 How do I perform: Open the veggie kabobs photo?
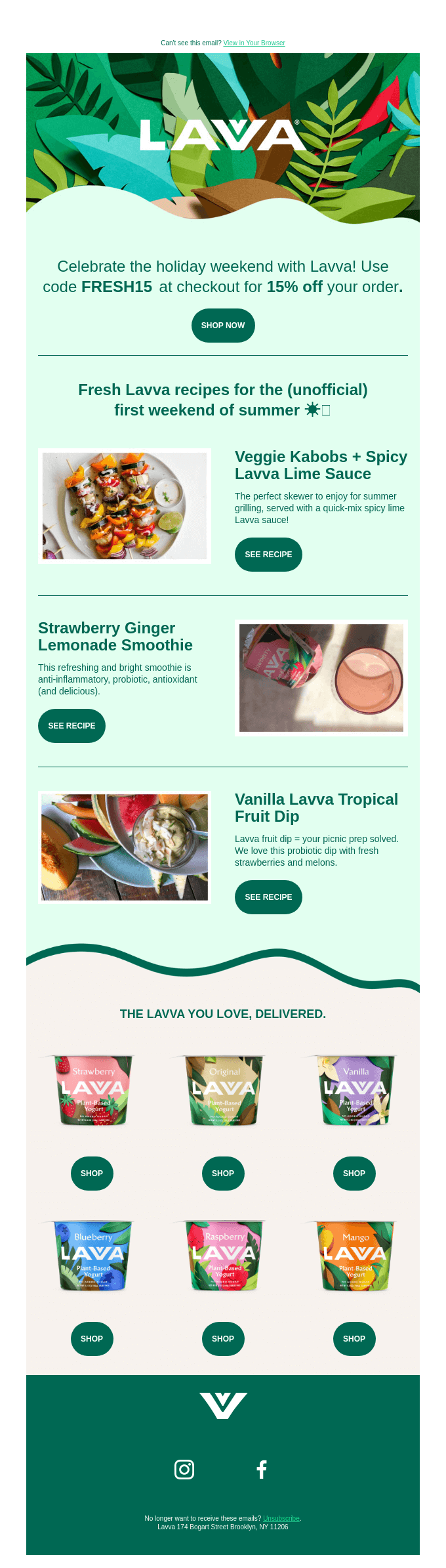point(125,505)
